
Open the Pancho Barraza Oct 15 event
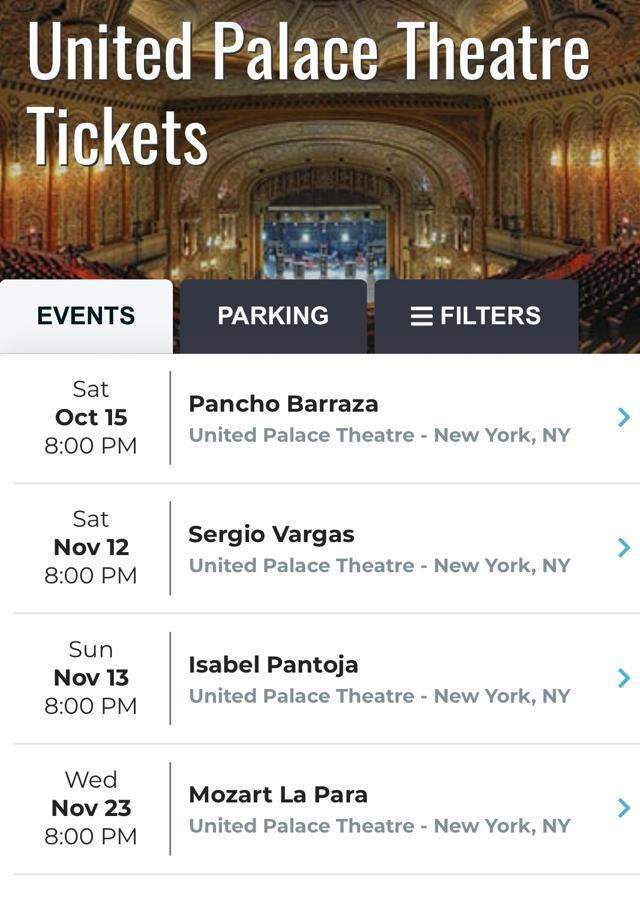point(380,418)
